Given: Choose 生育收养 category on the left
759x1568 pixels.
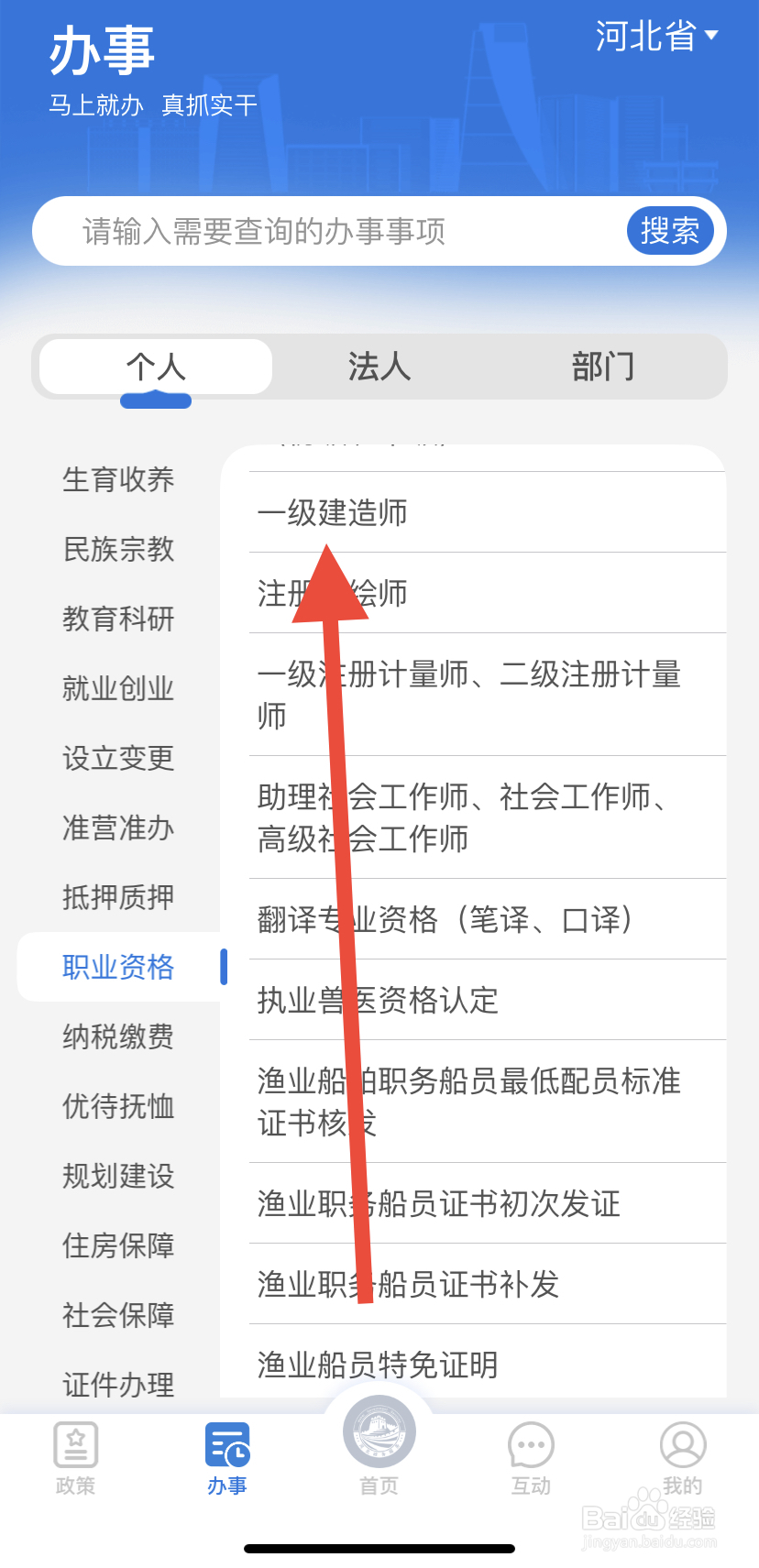Looking at the screenshot, I should coord(117,479).
